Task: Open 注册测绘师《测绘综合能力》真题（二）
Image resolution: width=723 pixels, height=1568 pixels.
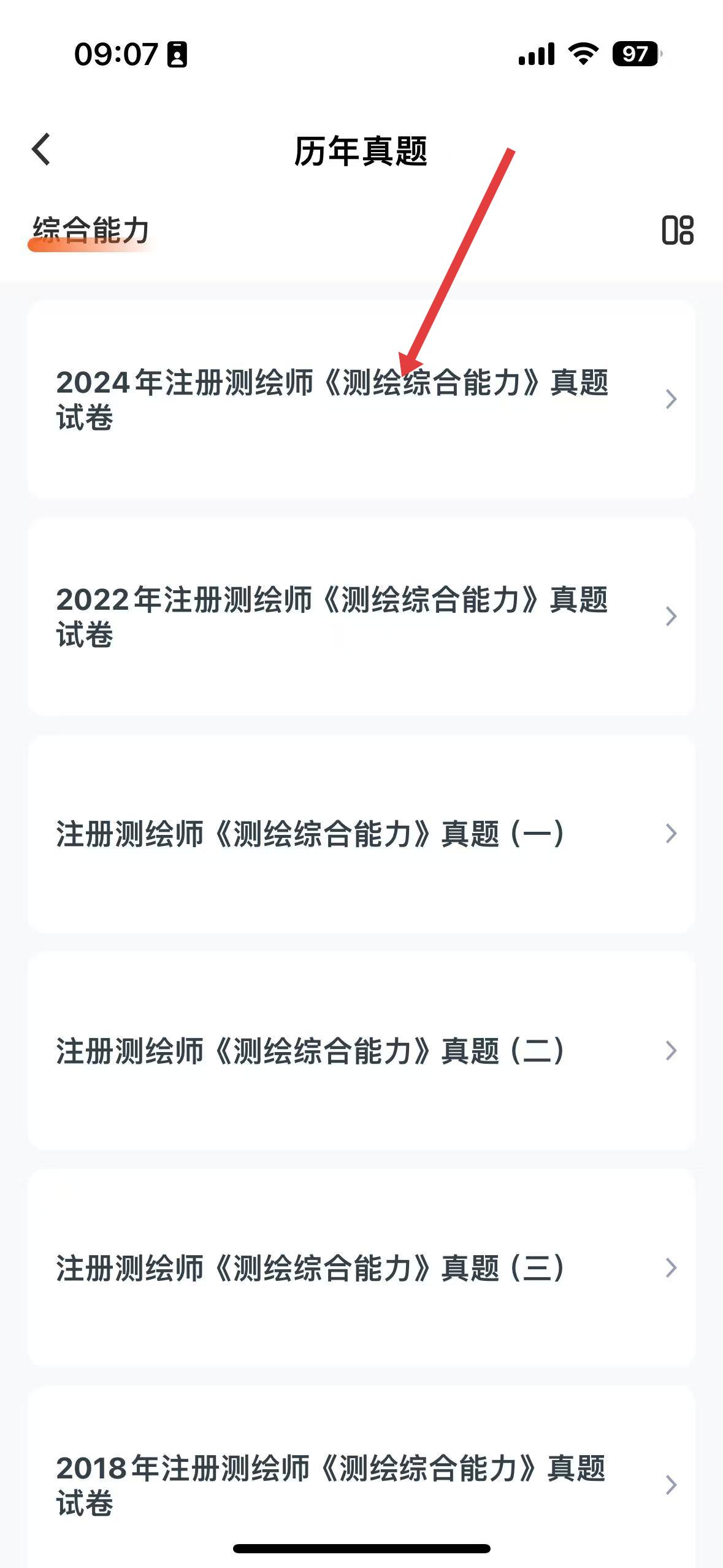Action: tap(361, 1051)
